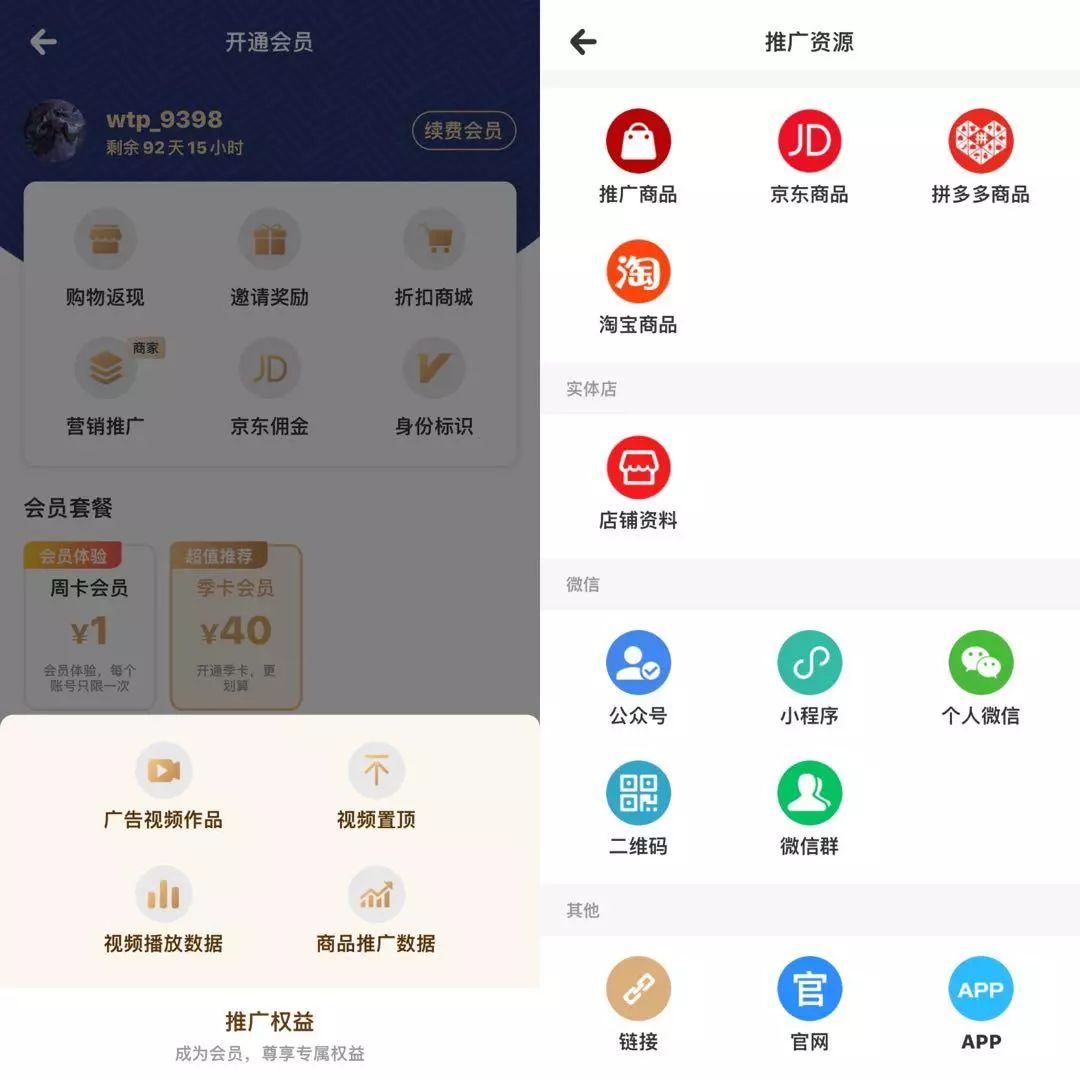1080x1080 pixels.
Task: Open 链接 under 其他
Action: coord(638,1004)
